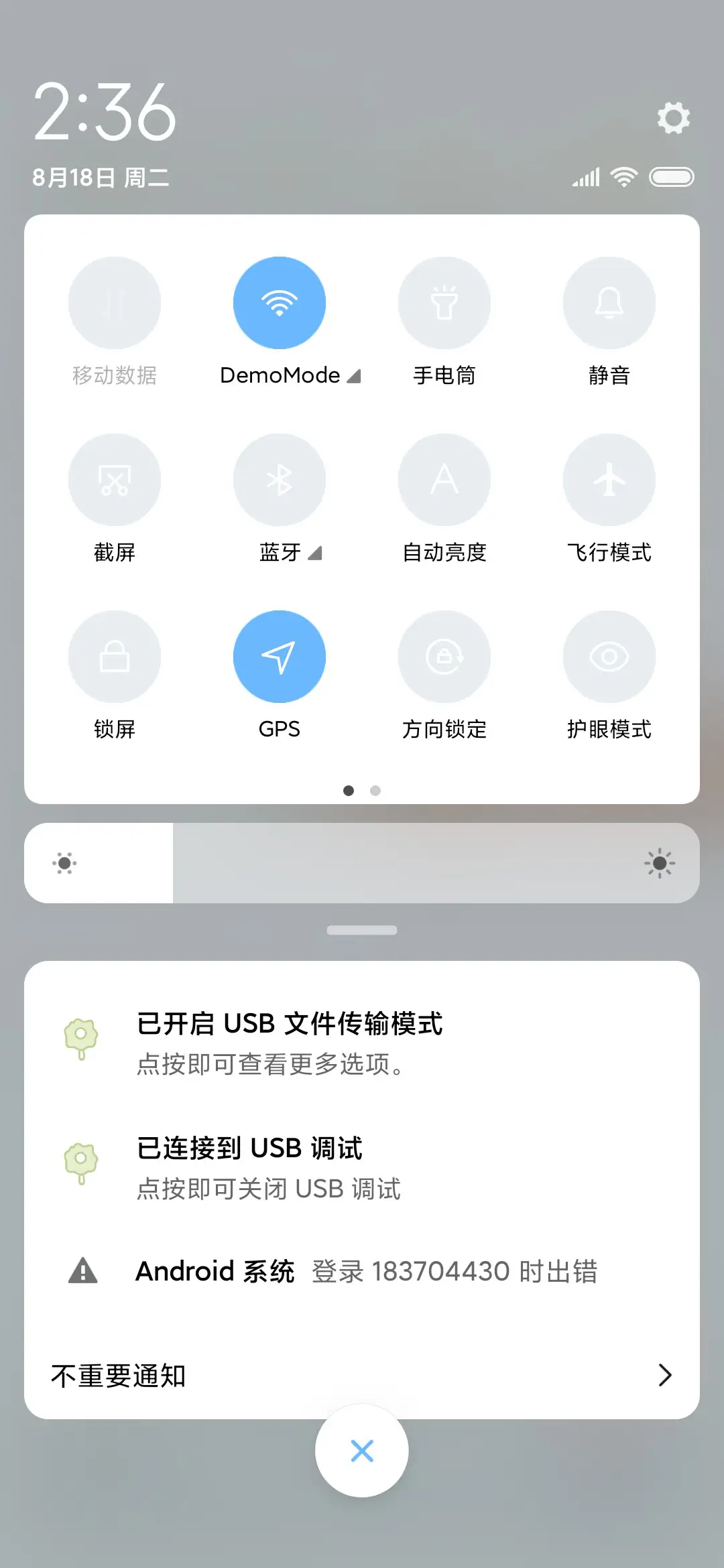Expand DemoMode Wi-Fi network options
724x1568 pixels.
click(x=354, y=376)
